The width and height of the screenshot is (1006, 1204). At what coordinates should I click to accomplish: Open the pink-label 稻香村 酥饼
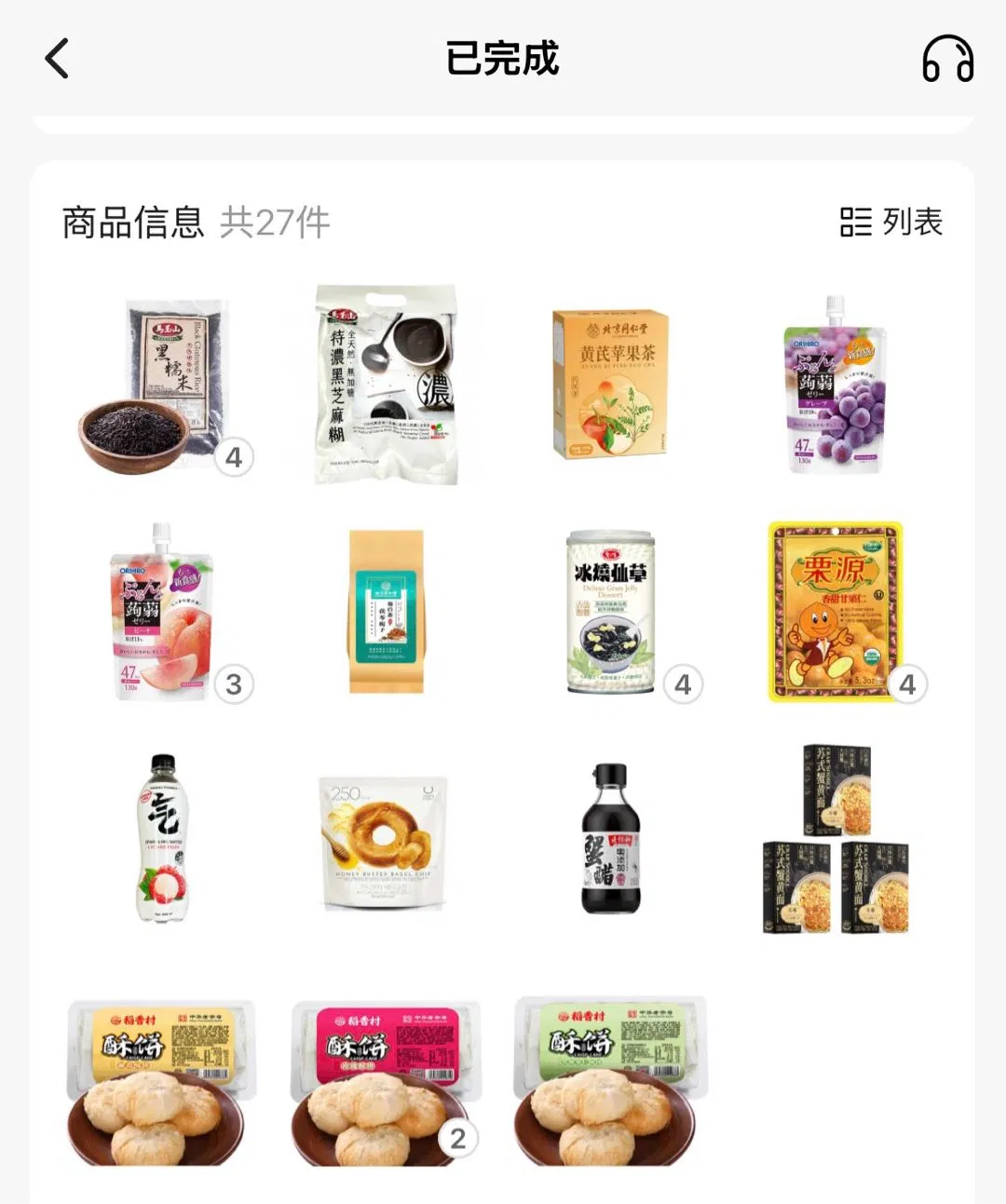pyautogui.click(x=386, y=1080)
